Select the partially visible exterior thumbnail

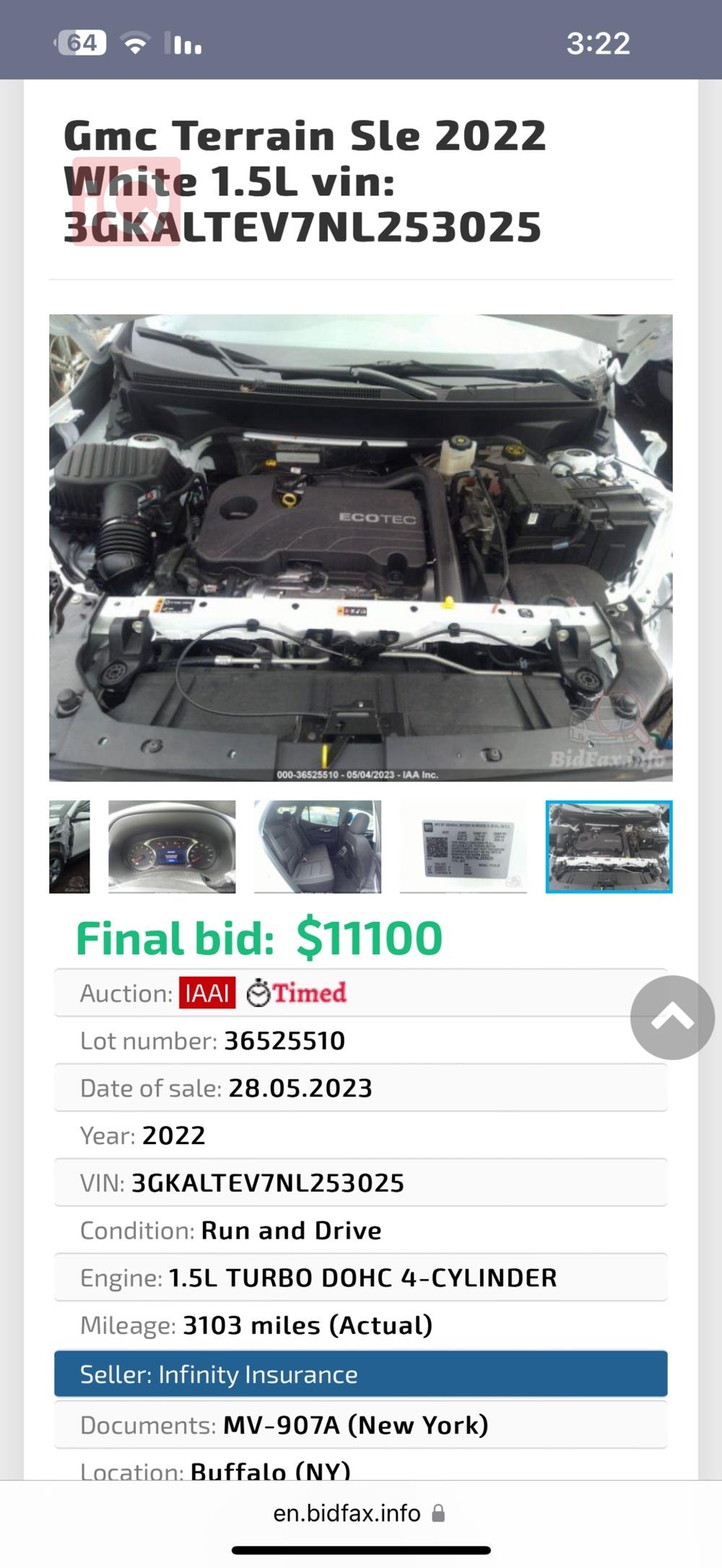pyautogui.click(x=69, y=846)
